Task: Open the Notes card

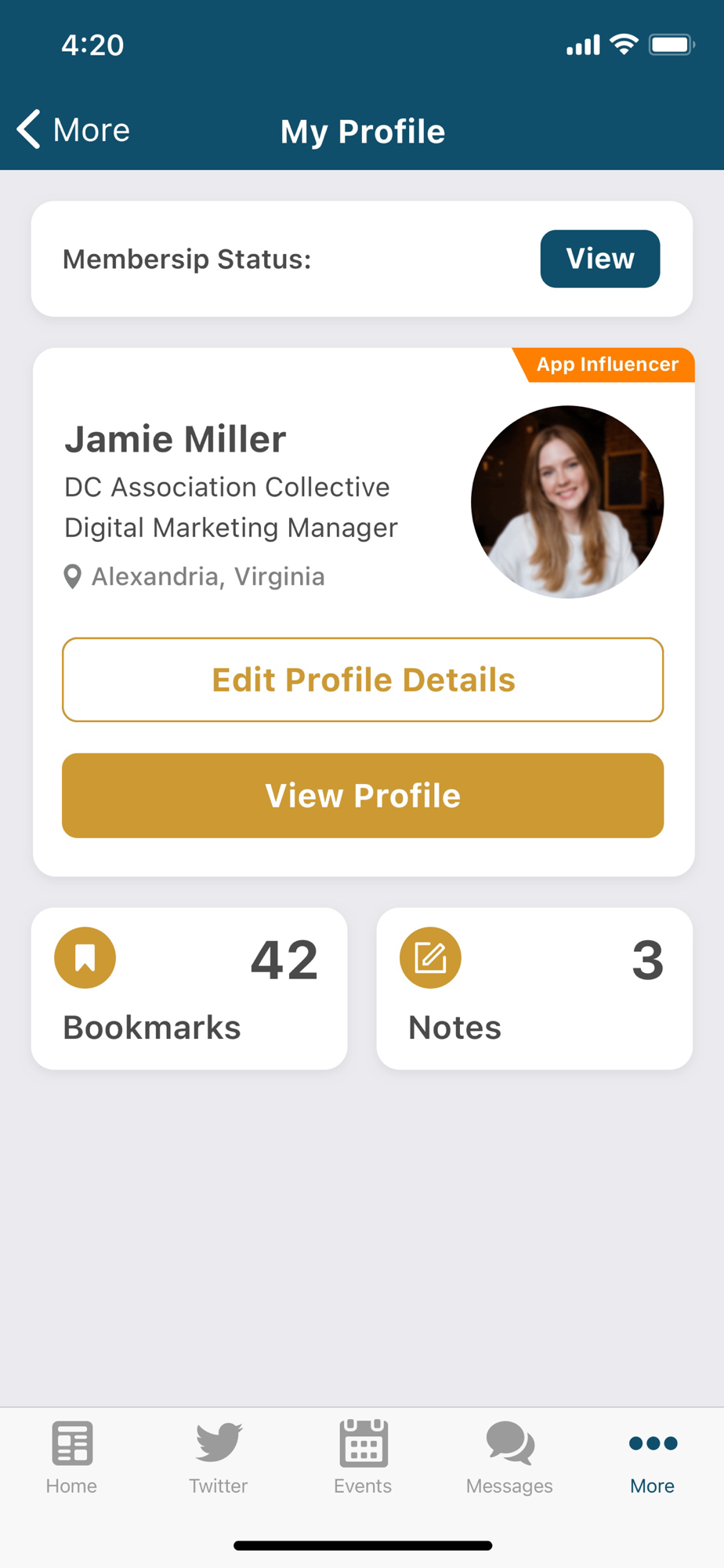Action: pyautogui.click(x=534, y=989)
